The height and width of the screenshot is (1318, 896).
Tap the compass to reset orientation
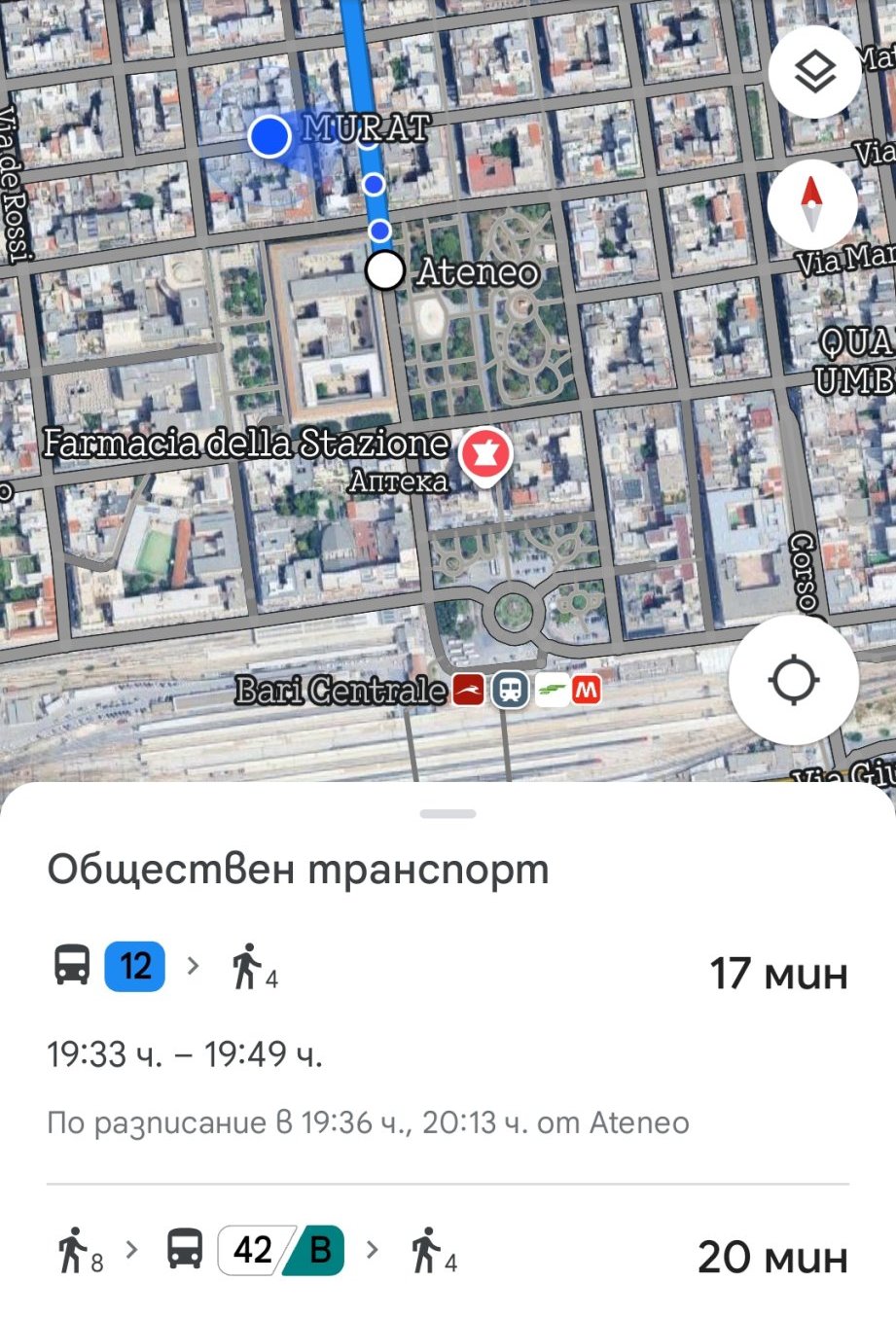(811, 205)
